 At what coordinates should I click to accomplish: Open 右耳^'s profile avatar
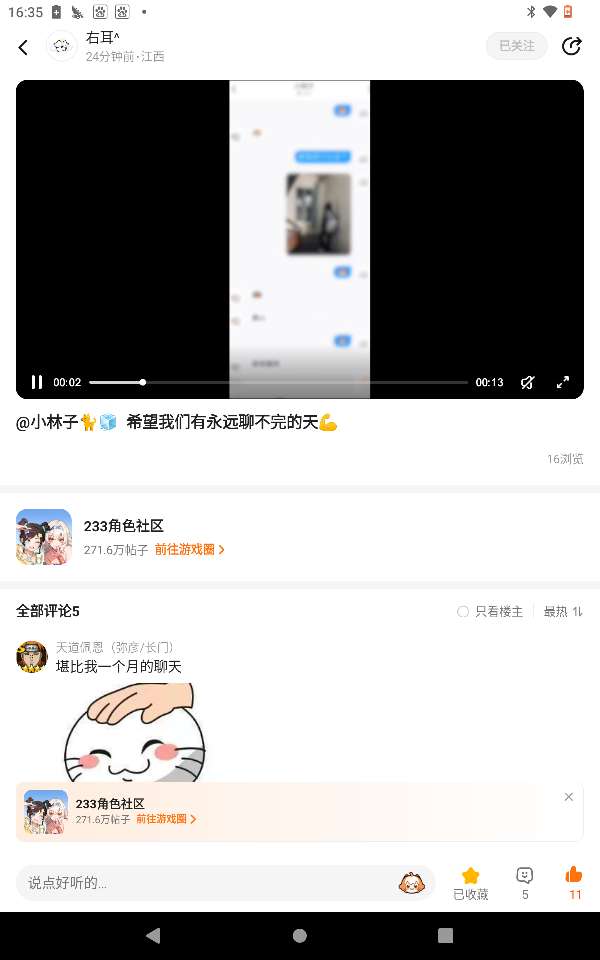62,47
